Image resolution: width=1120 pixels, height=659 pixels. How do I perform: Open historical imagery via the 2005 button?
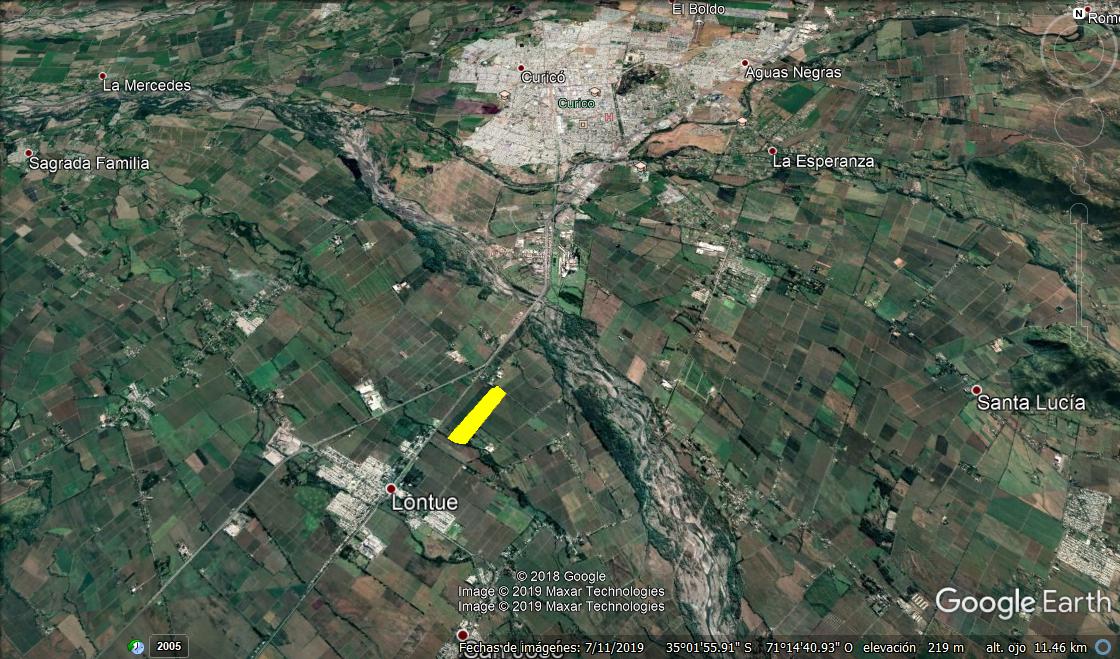point(168,647)
